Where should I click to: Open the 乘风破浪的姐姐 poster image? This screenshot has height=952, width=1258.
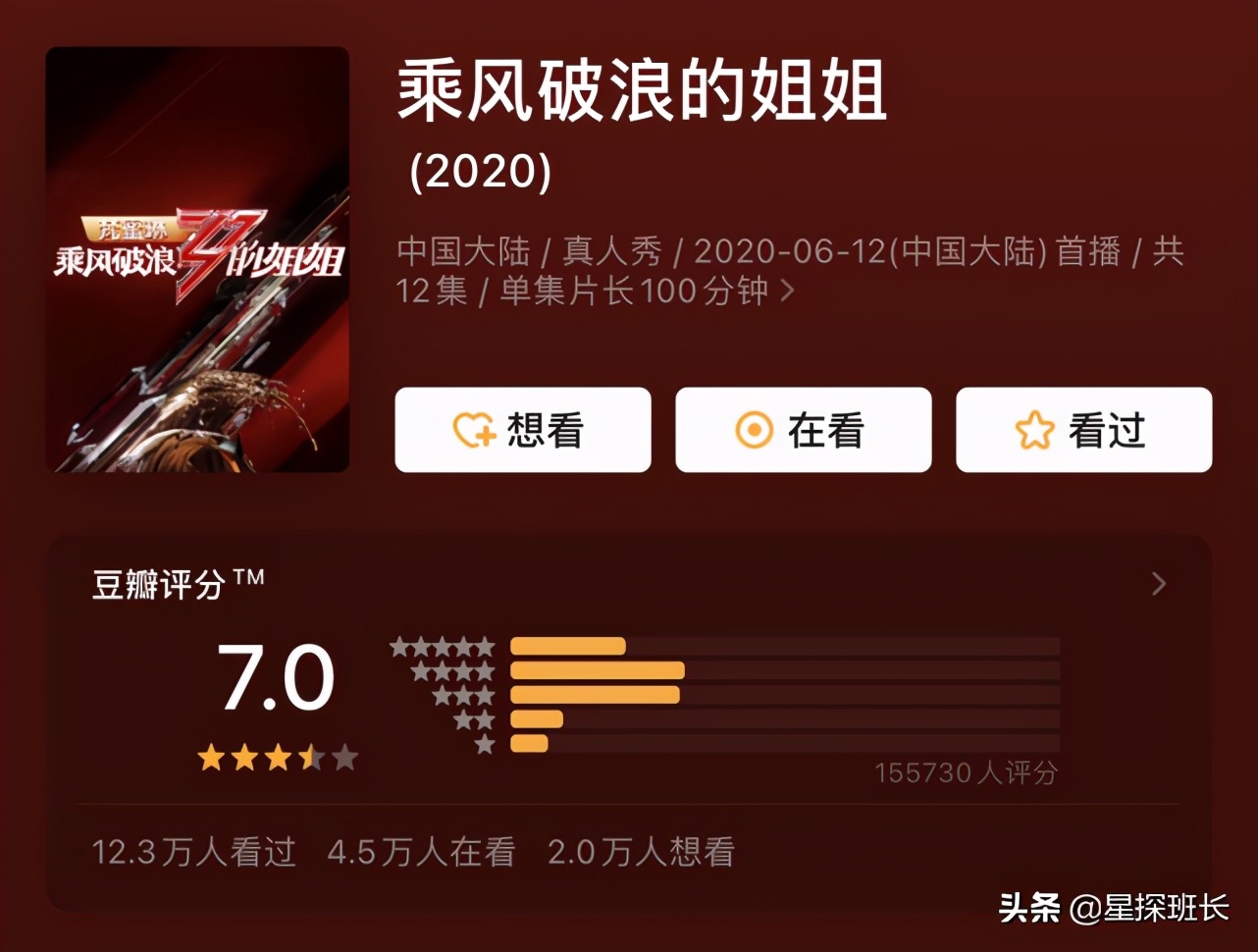(197, 259)
